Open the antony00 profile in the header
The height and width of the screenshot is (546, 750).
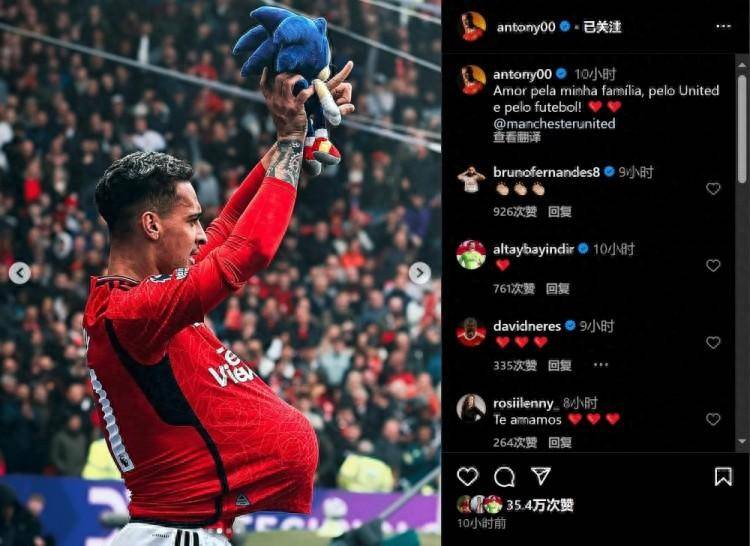[x=524, y=27]
